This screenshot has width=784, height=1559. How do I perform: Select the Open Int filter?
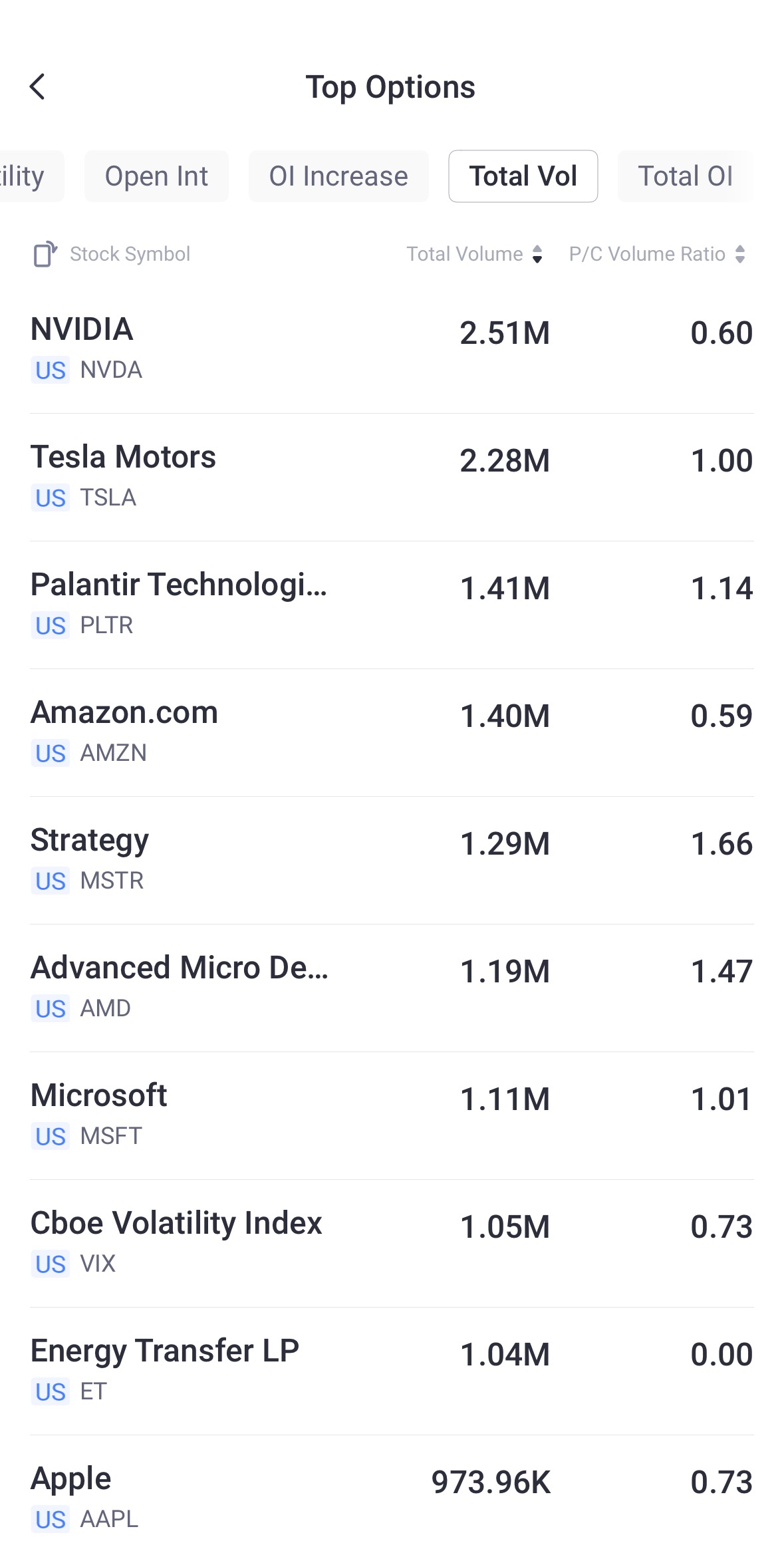[x=156, y=176]
